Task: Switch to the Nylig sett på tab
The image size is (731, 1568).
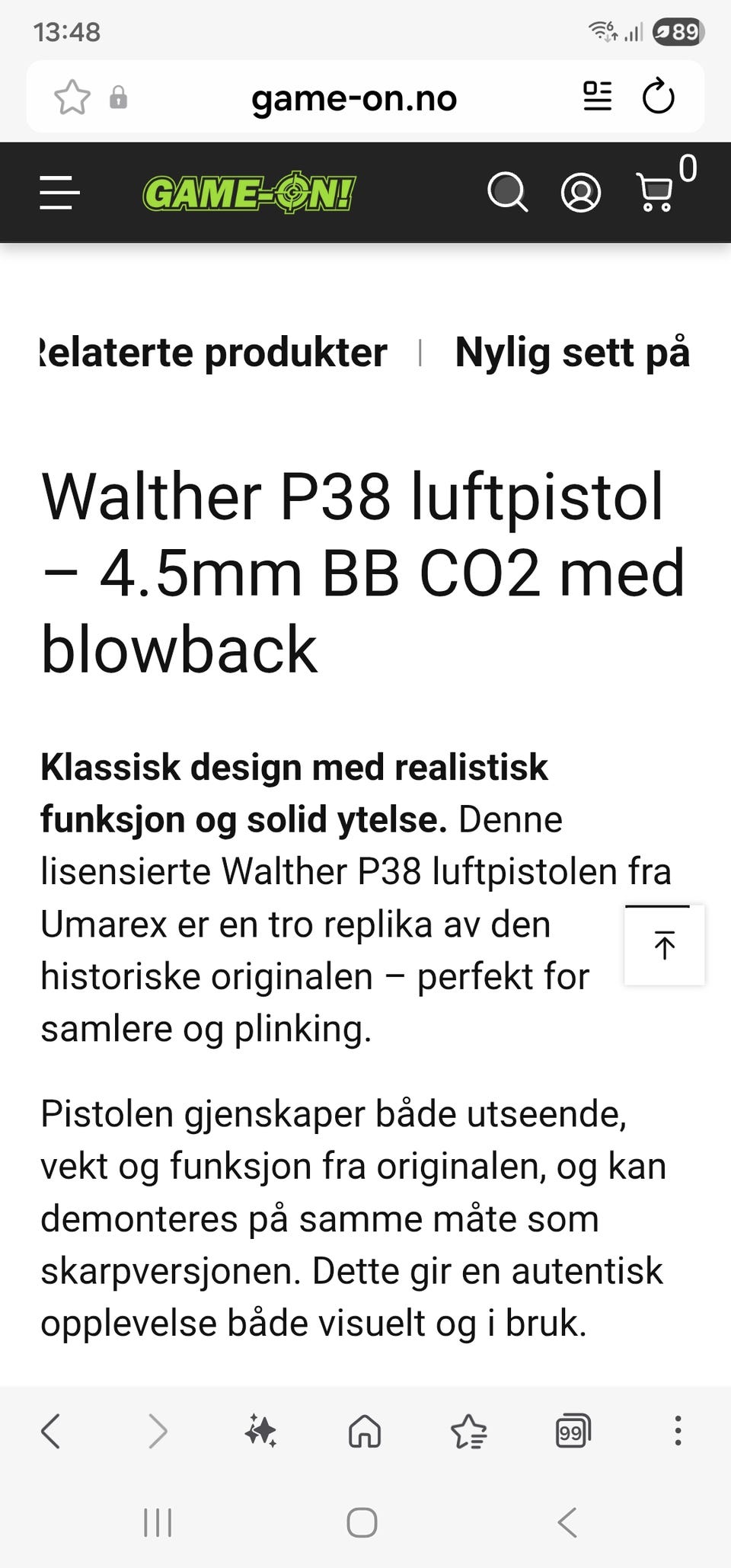Action: coord(572,353)
